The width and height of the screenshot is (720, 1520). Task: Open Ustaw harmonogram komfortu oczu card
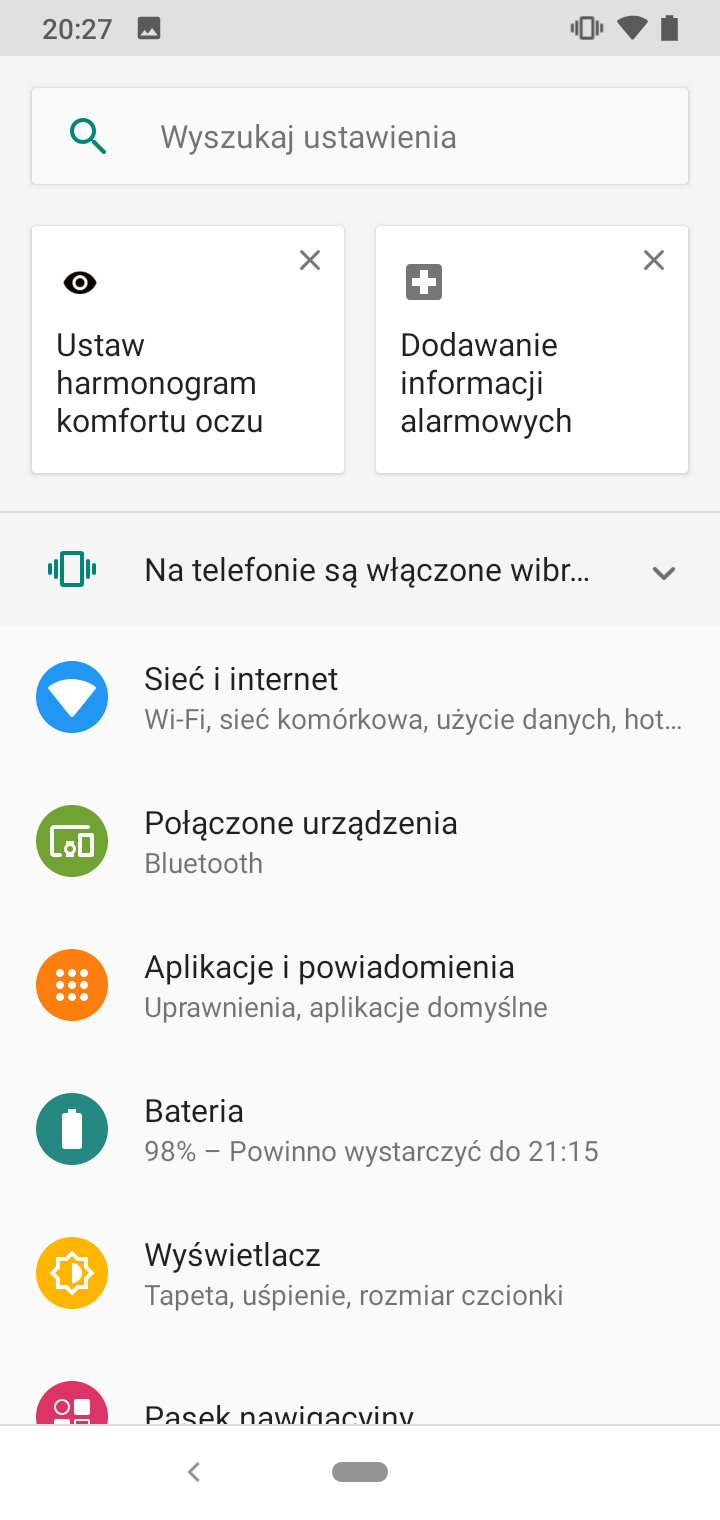click(x=188, y=349)
